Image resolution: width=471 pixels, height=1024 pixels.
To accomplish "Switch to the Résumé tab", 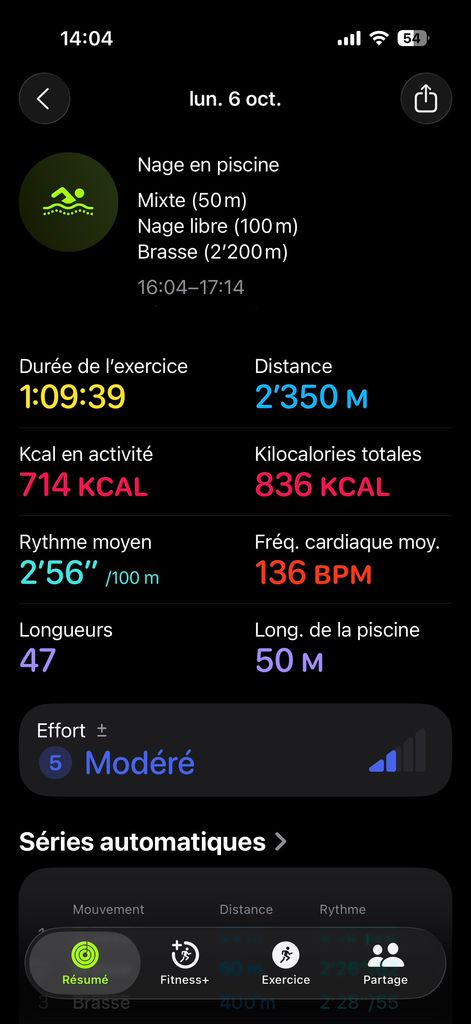I will point(85,963).
